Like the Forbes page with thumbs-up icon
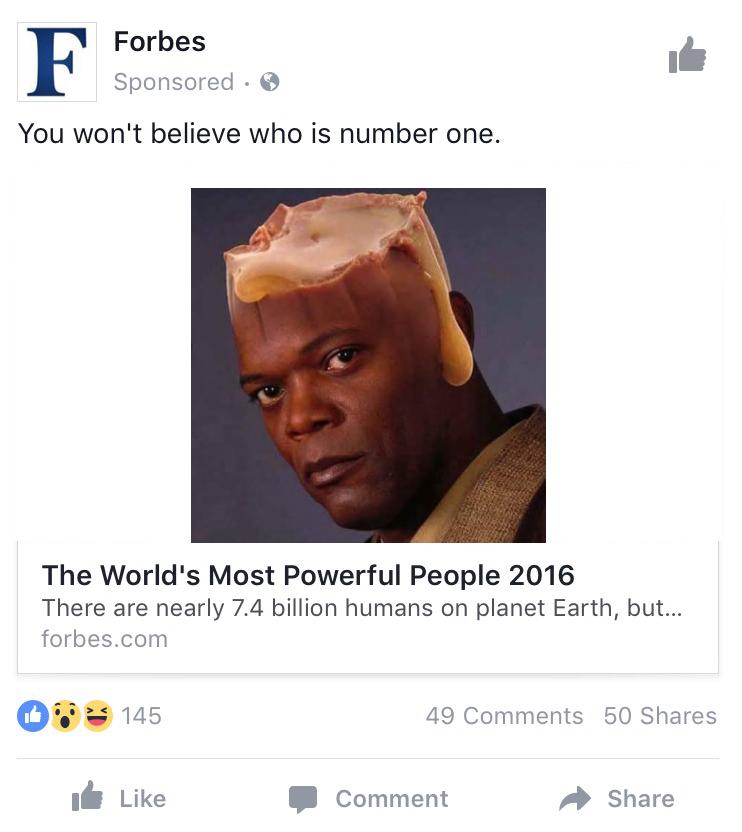This screenshot has height=832, width=742. point(687,55)
